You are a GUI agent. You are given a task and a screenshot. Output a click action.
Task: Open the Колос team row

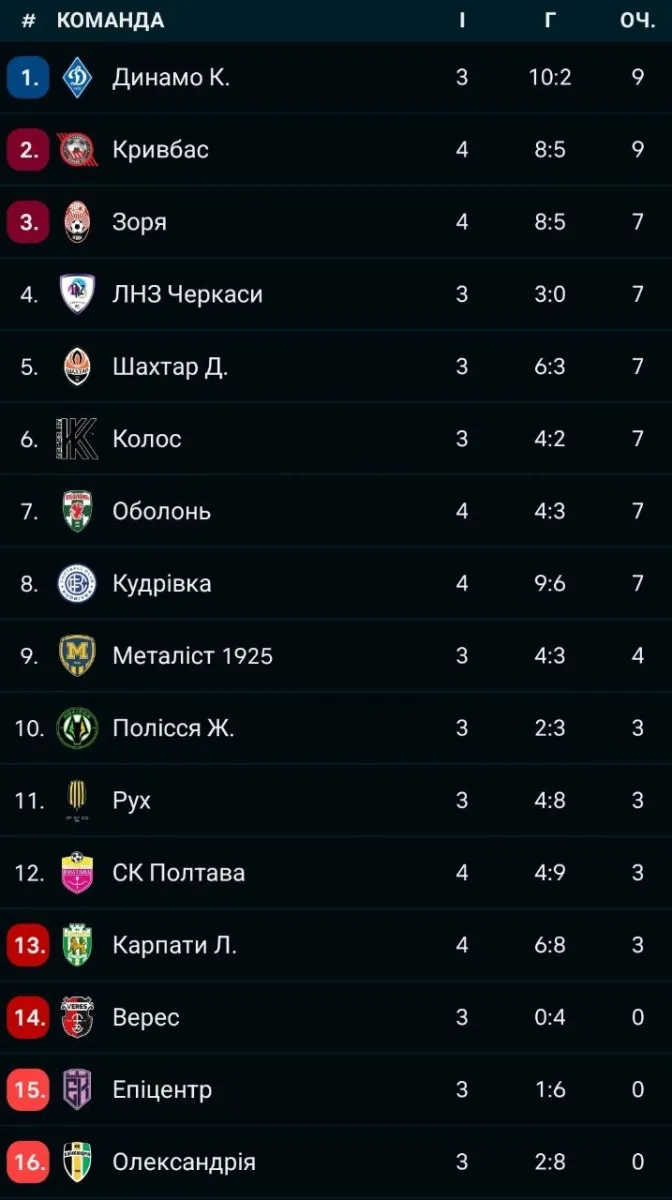147,439
